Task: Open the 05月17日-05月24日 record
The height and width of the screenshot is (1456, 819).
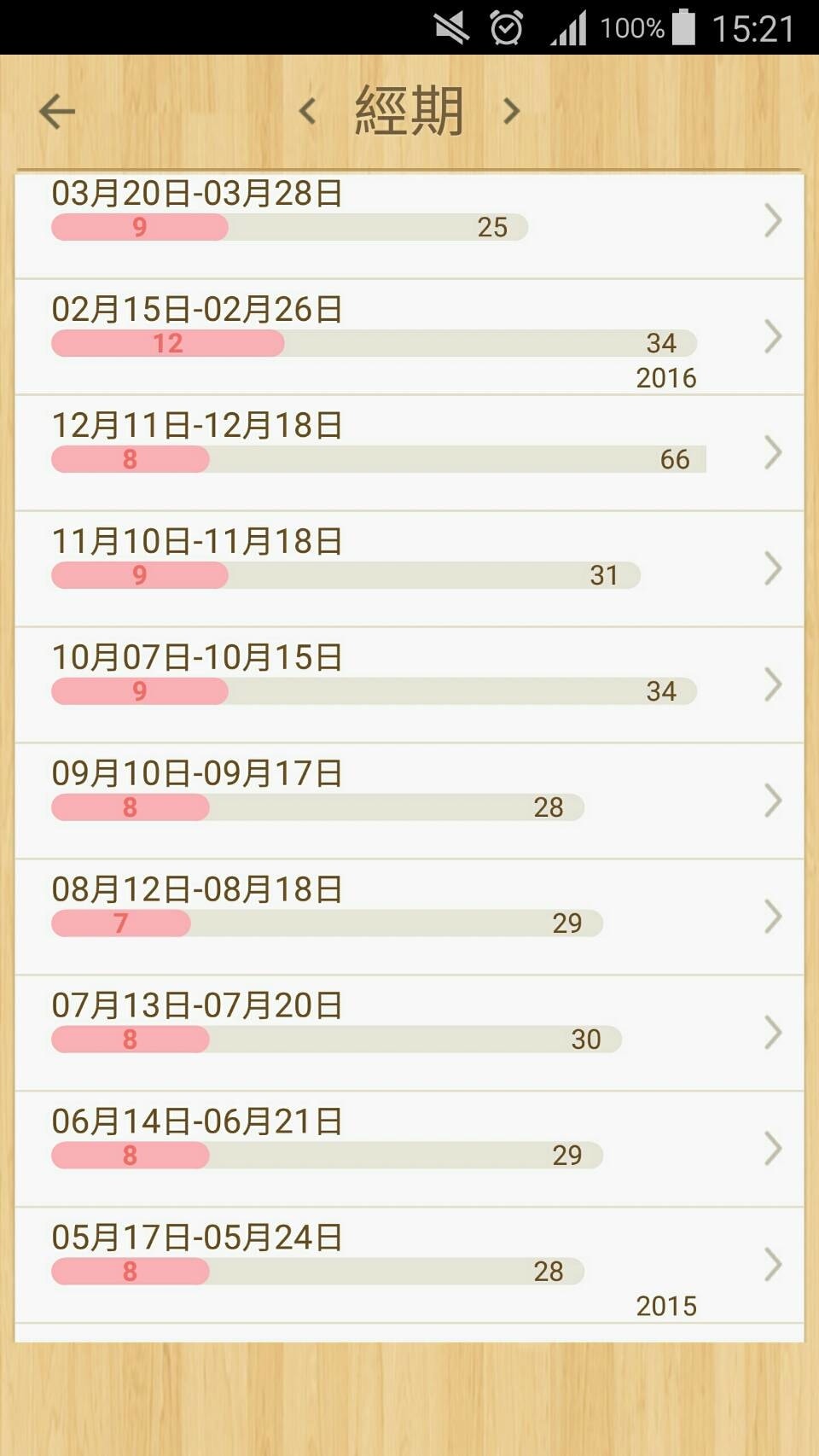Action: click(x=409, y=1265)
